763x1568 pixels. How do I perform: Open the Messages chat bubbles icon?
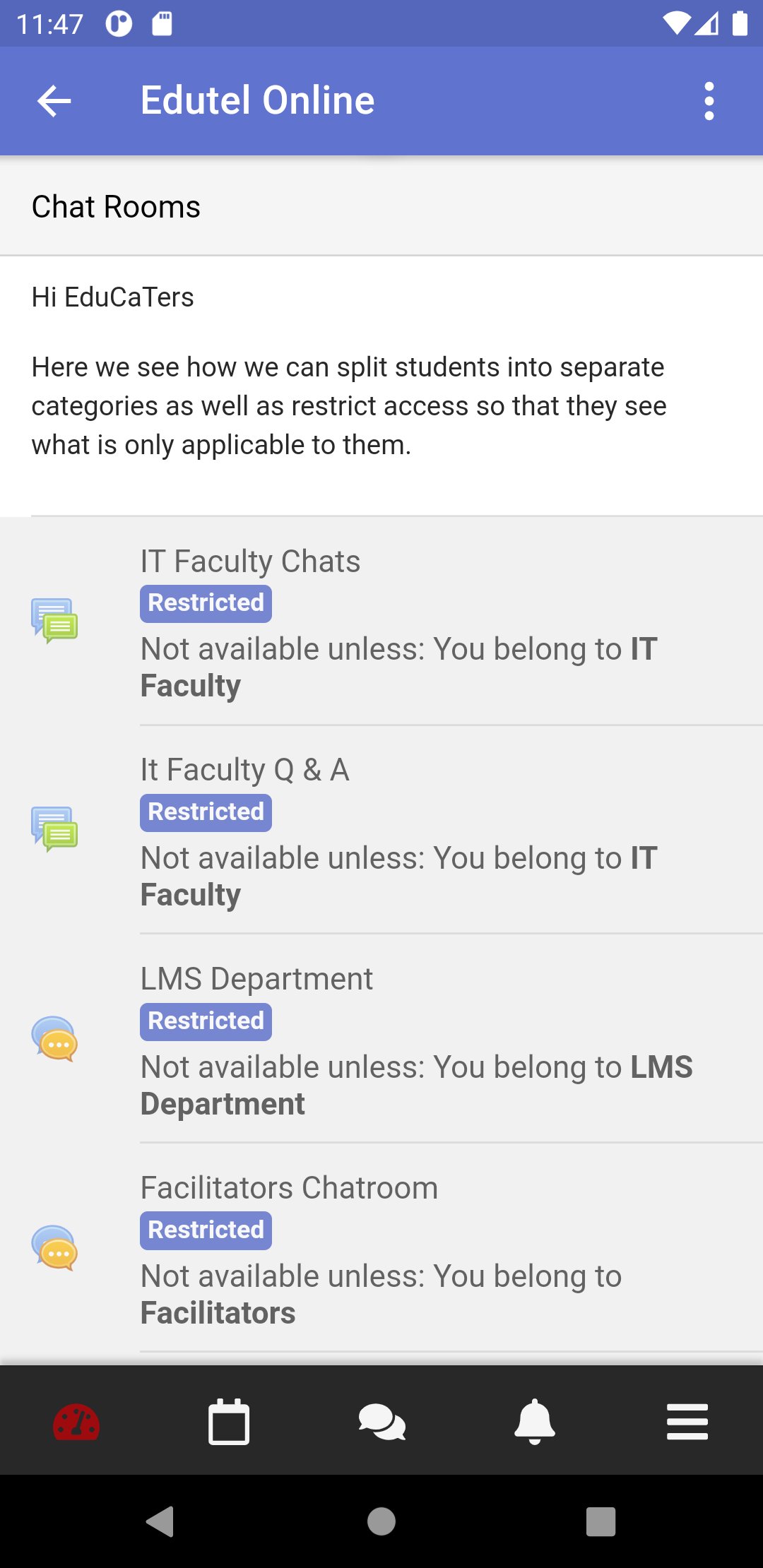click(x=381, y=1421)
